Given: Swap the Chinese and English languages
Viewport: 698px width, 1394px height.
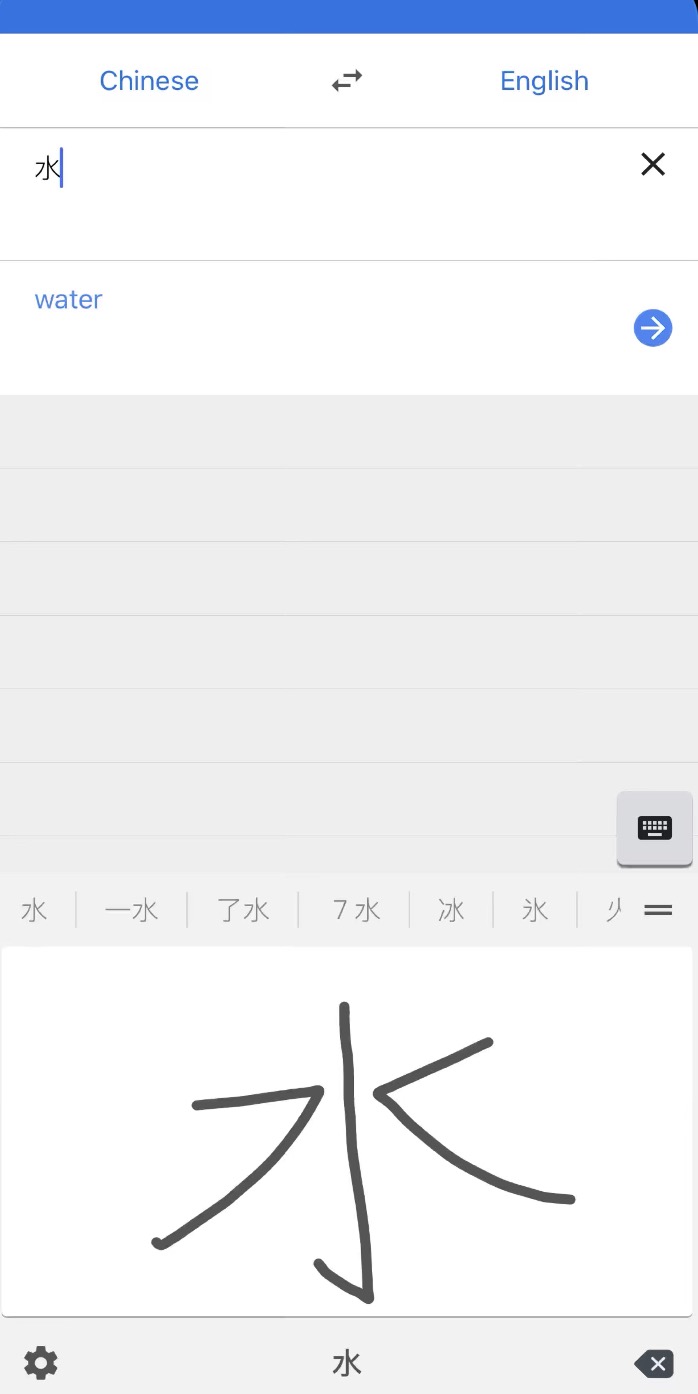Looking at the screenshot, I should tap(347, 81).
